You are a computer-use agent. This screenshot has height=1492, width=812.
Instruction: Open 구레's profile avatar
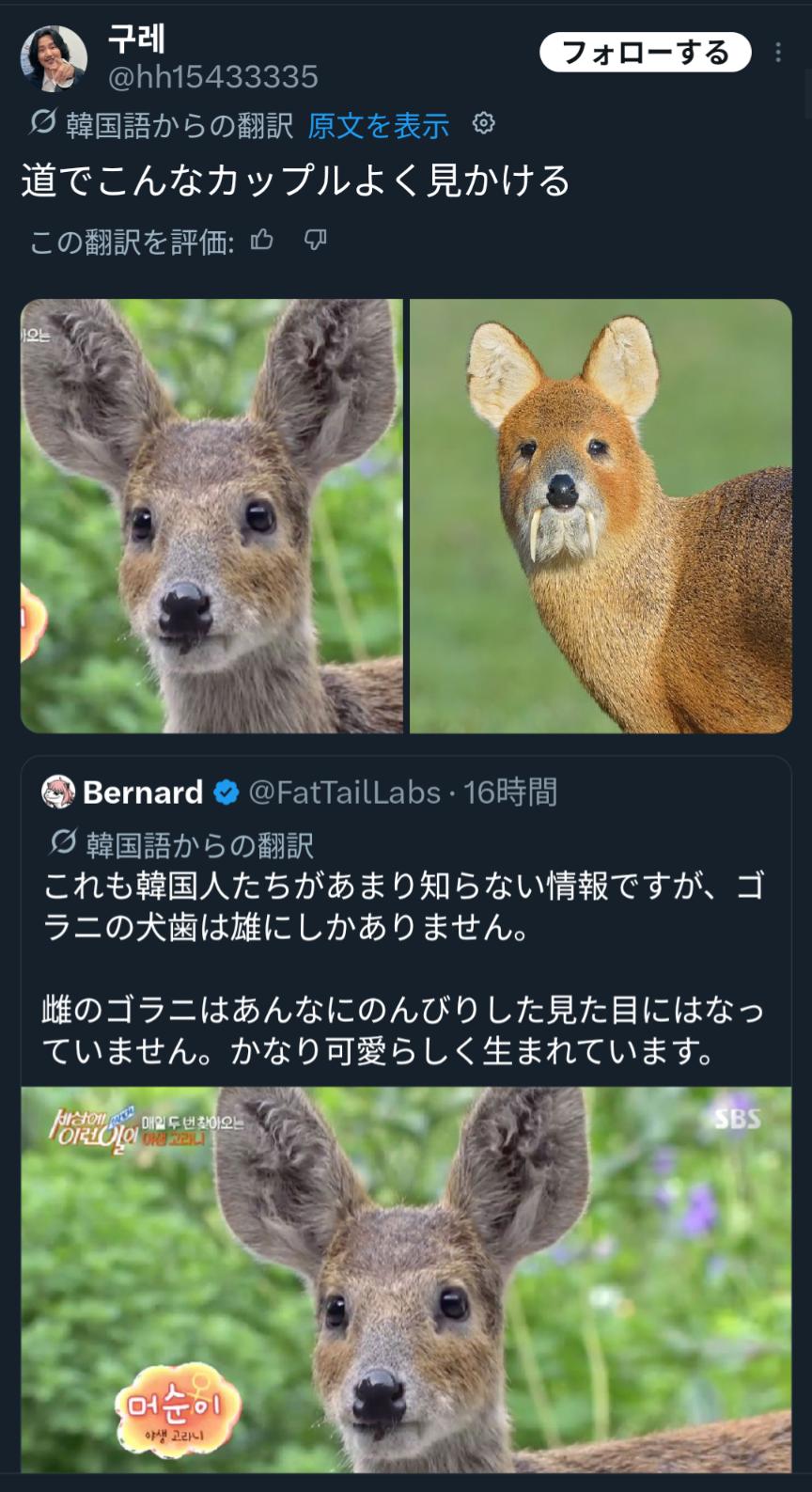tap(54, 58)
